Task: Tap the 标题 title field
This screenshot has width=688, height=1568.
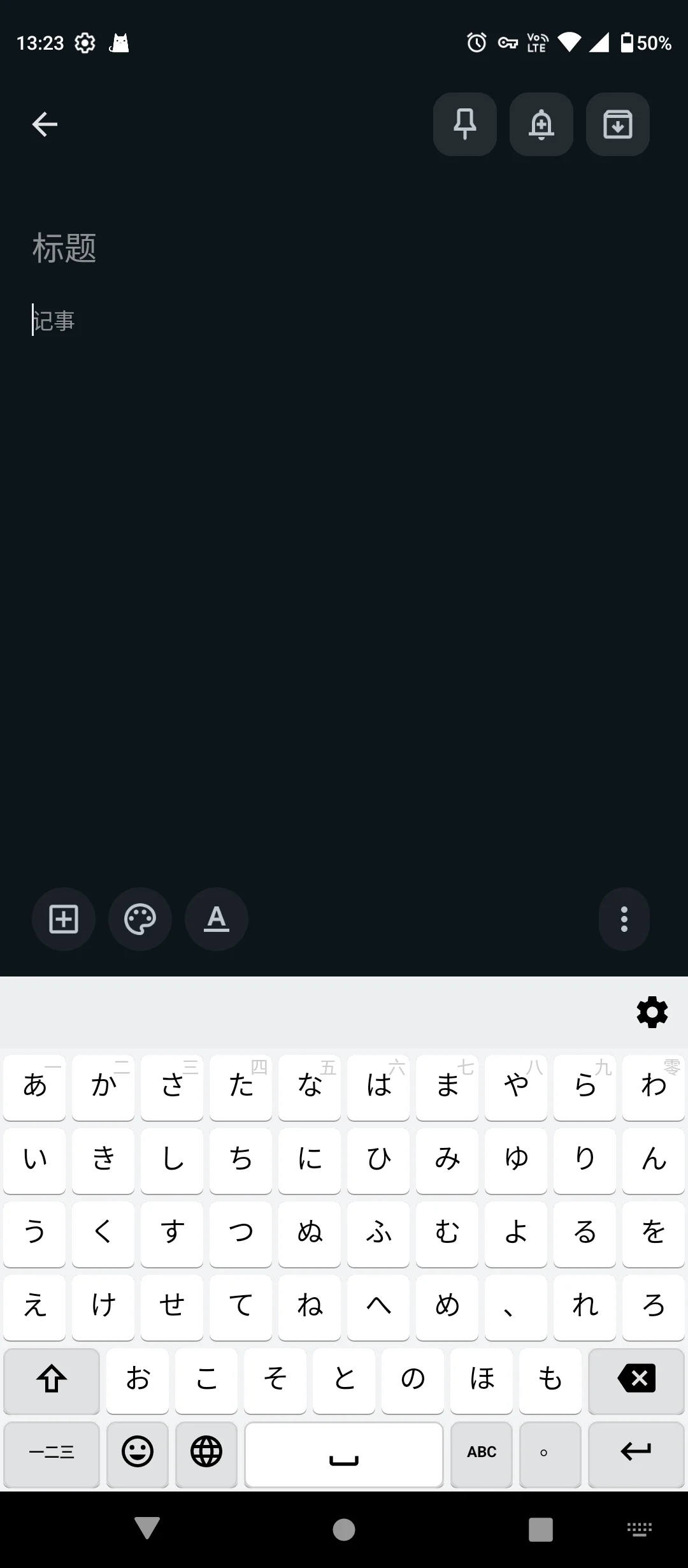Action: click(191, 248)
